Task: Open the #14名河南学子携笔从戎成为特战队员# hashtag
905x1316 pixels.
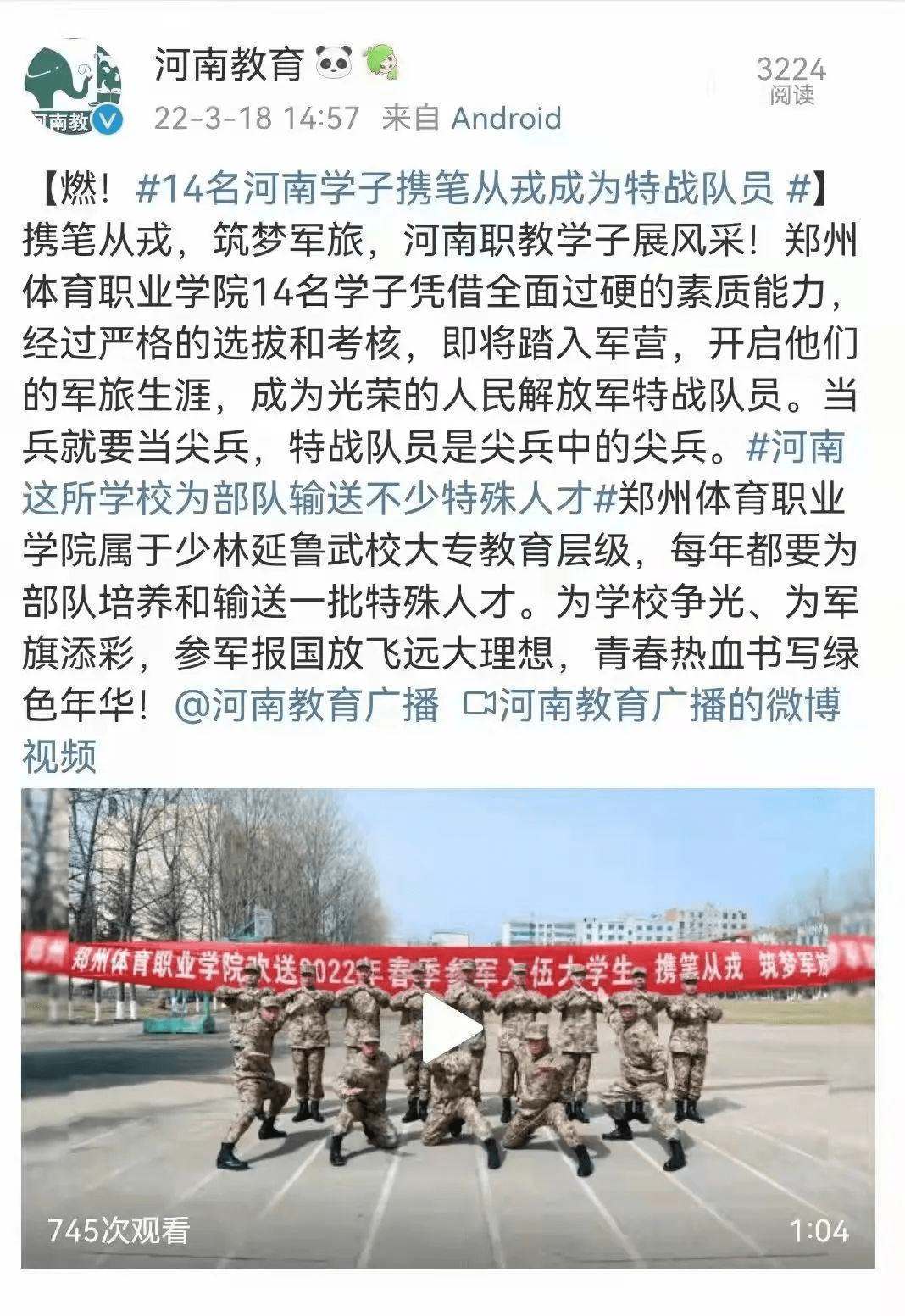Action: (473, 188)
